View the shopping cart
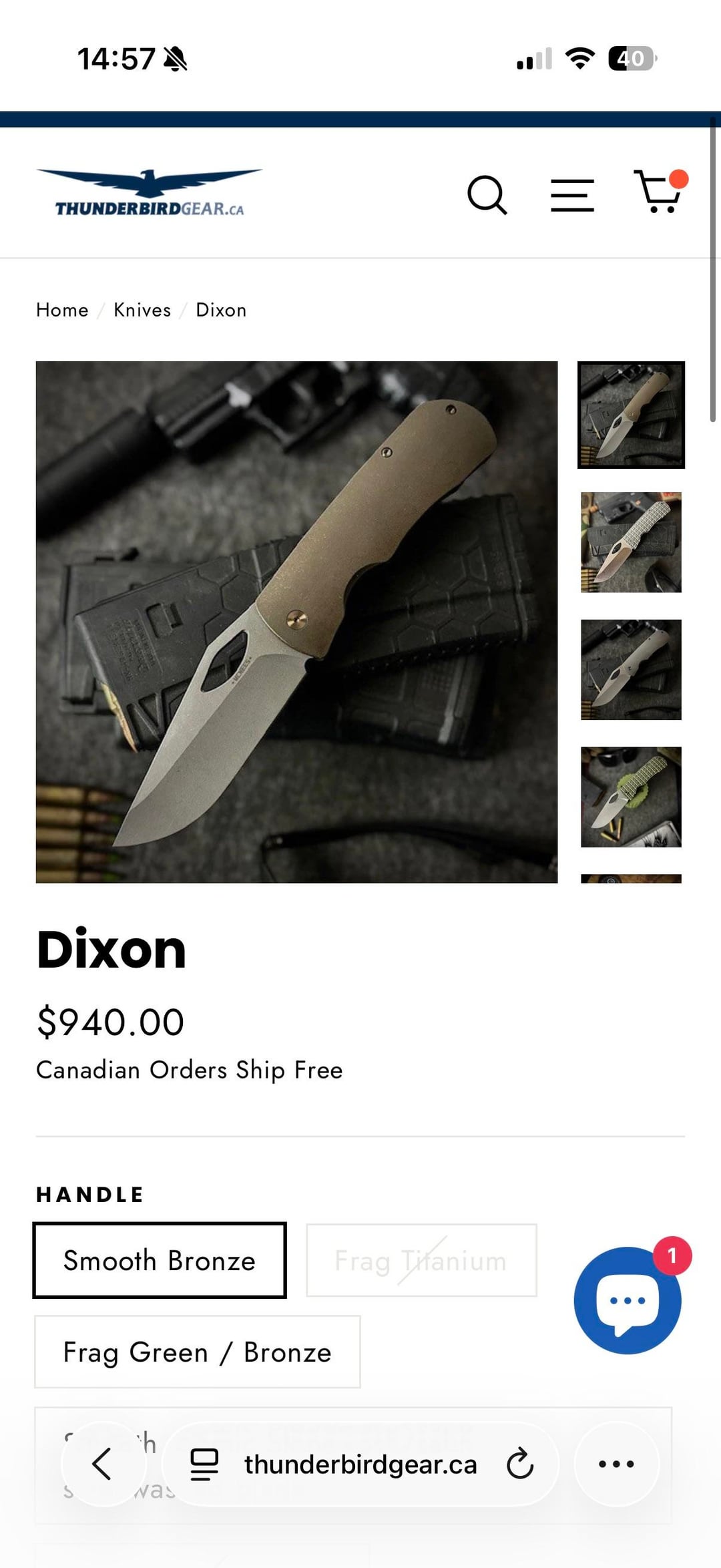 [x=659, y=192]
